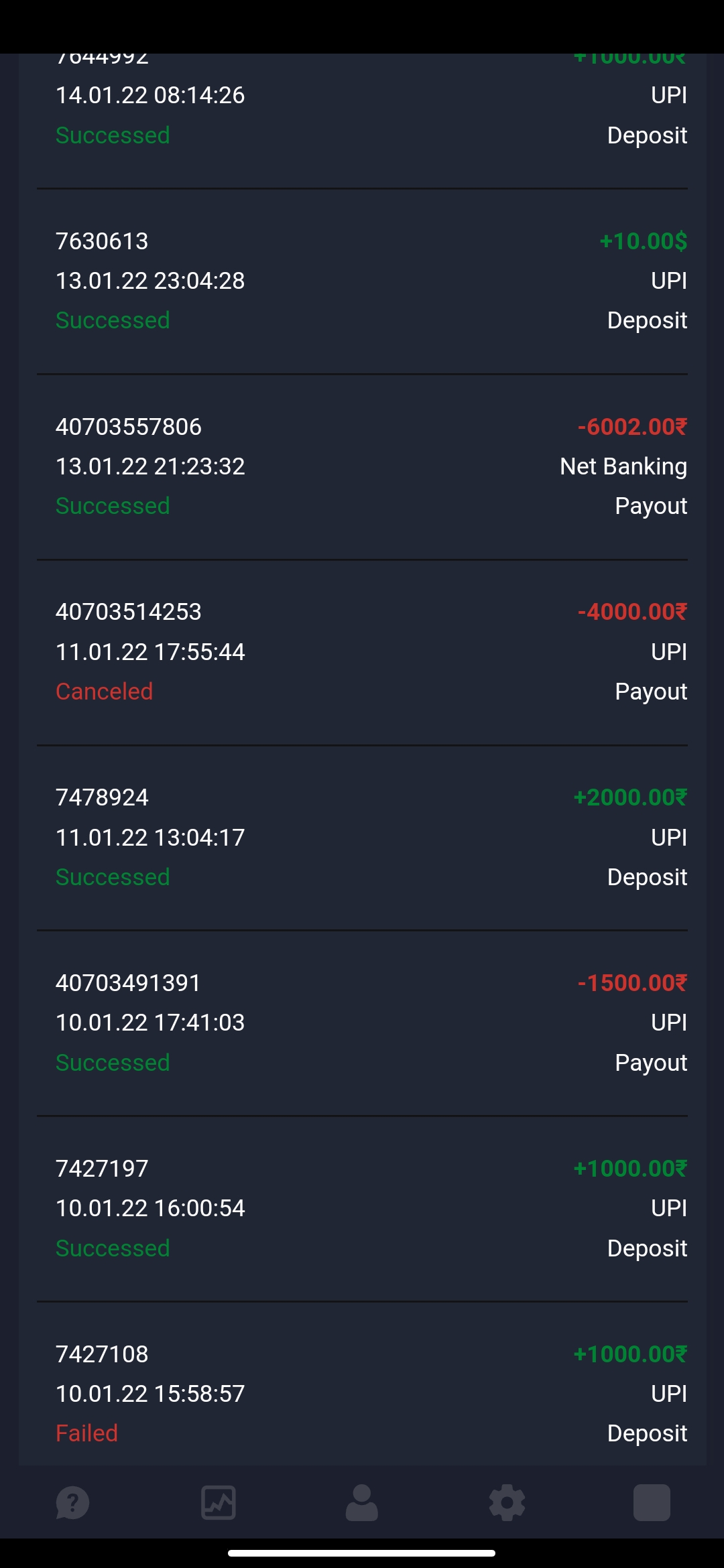Tap the +2000.00₹ deposit amount
Image resolution: width=724 pixels, height=1568 pixels.
[x=629, y=797]
